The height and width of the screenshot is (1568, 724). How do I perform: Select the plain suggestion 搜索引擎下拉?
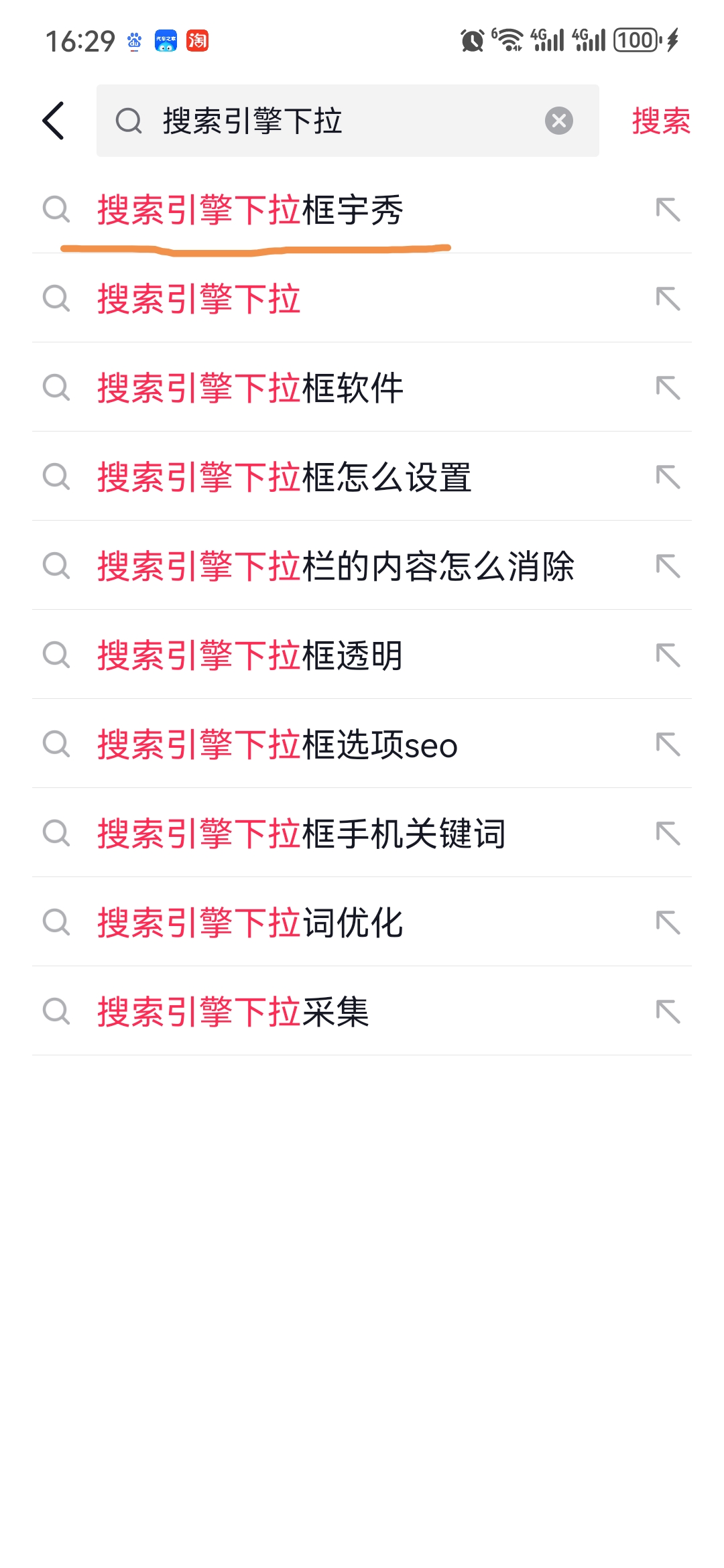pos(362,298)
